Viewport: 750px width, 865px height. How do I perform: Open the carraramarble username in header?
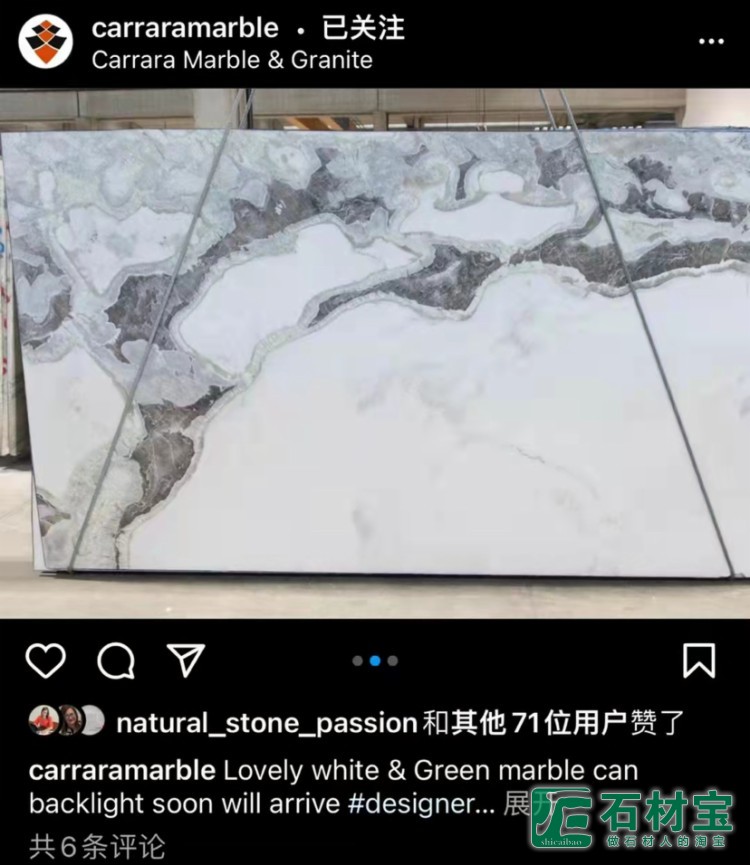coord(183,27)
